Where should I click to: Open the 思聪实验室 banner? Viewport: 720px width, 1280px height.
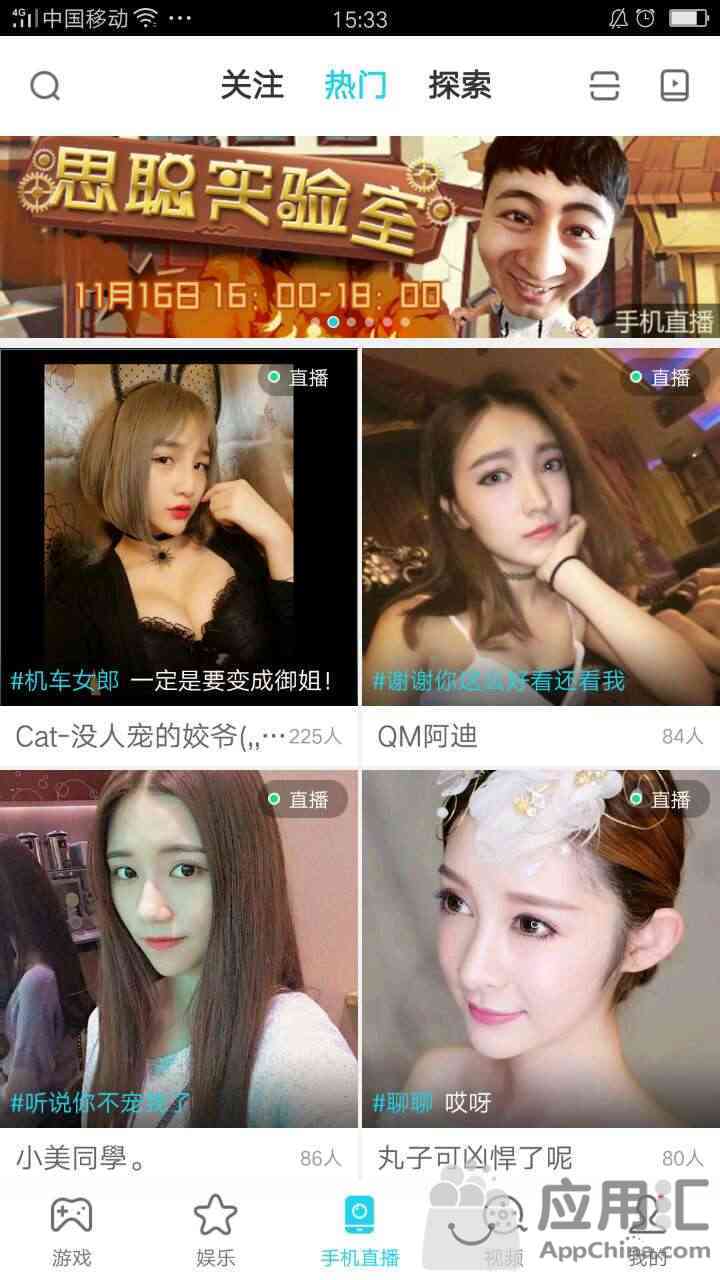[359, 238]
